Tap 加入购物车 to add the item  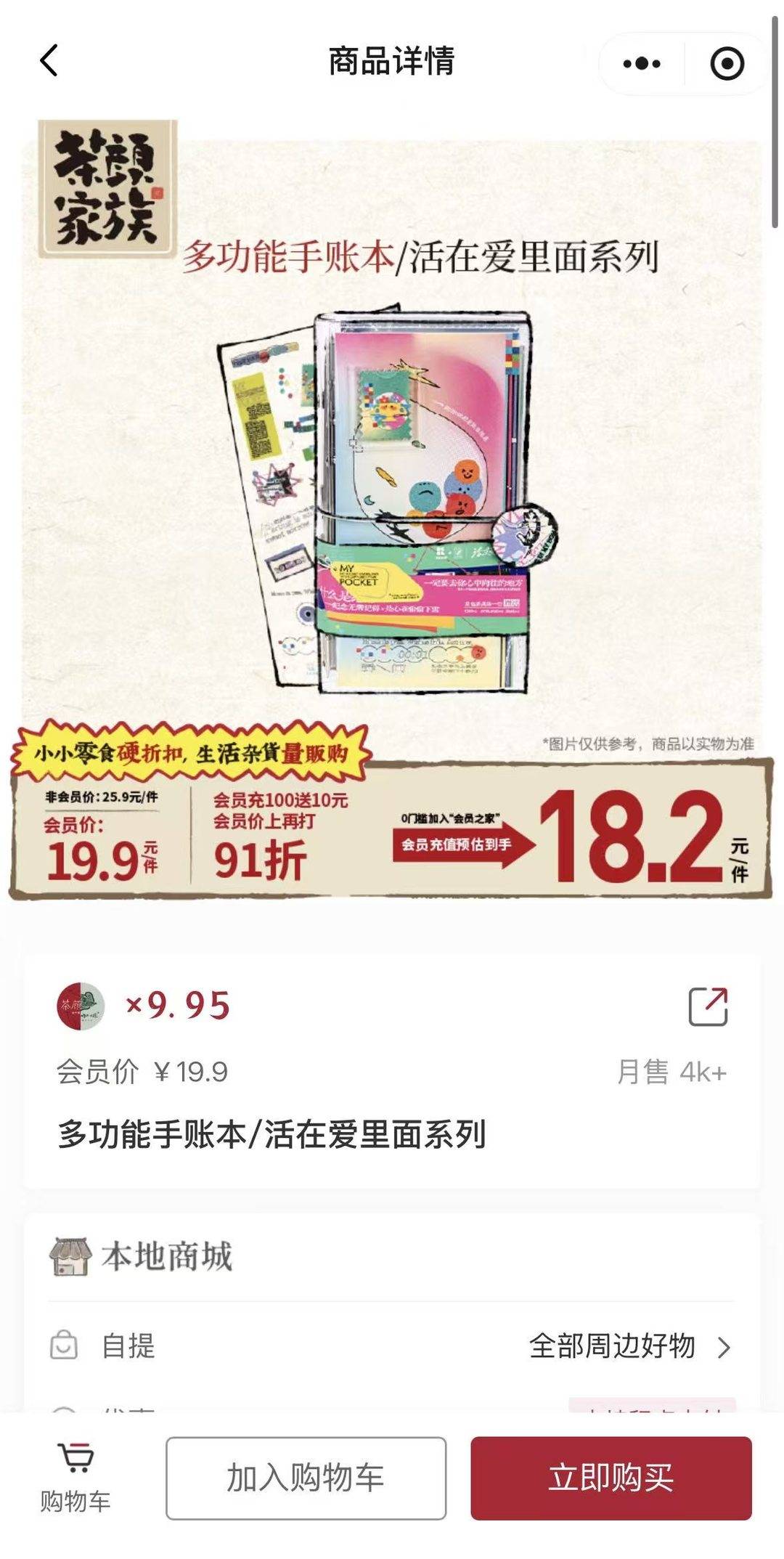[306, 1478]
